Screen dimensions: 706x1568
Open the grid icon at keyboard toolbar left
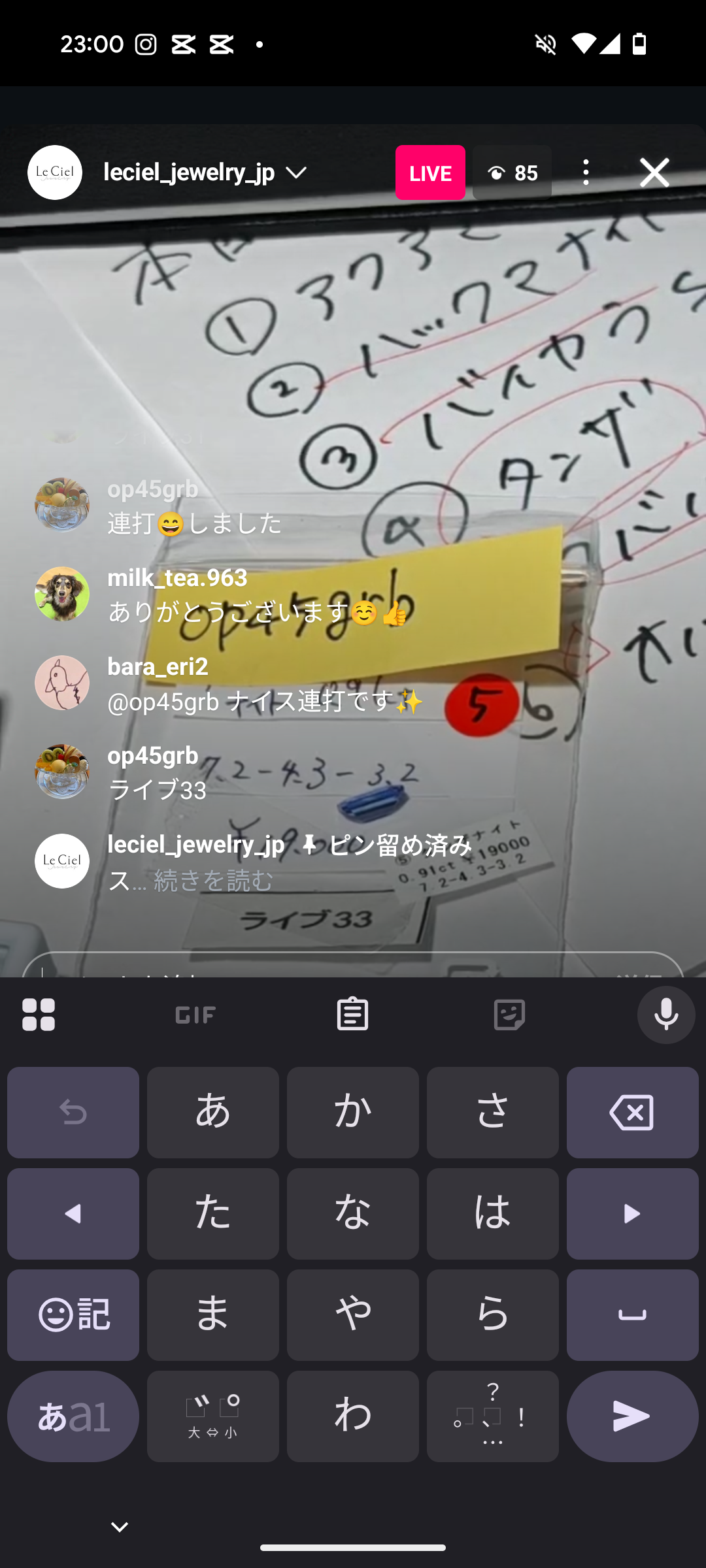[x=39, y=1014]
